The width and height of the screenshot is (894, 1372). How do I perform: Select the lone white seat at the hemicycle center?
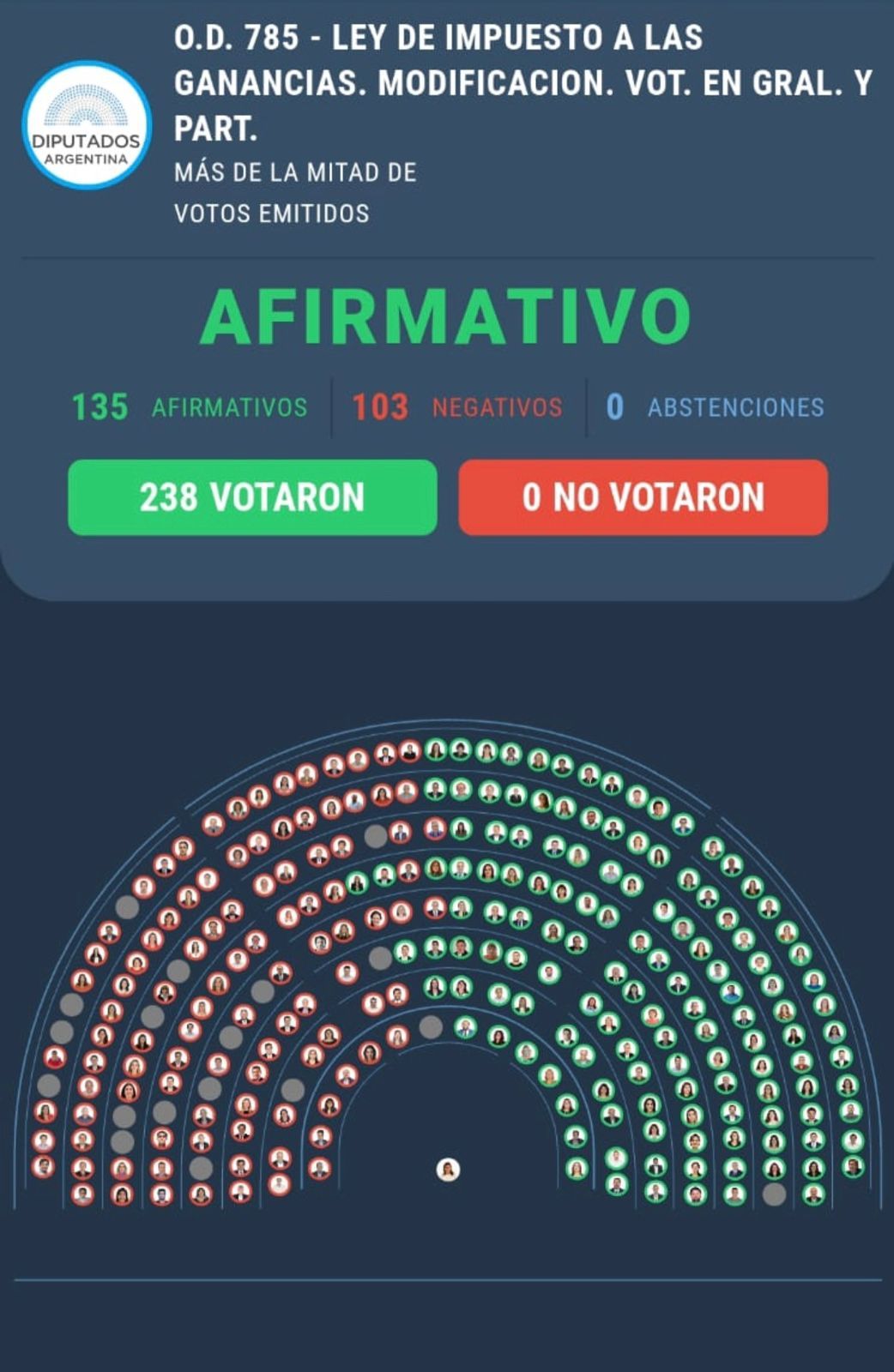coord(448,1169)
